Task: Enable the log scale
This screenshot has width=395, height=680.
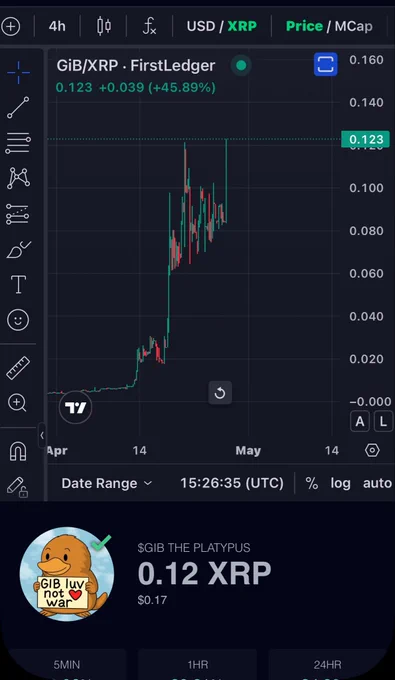Action: coord(340,483)
